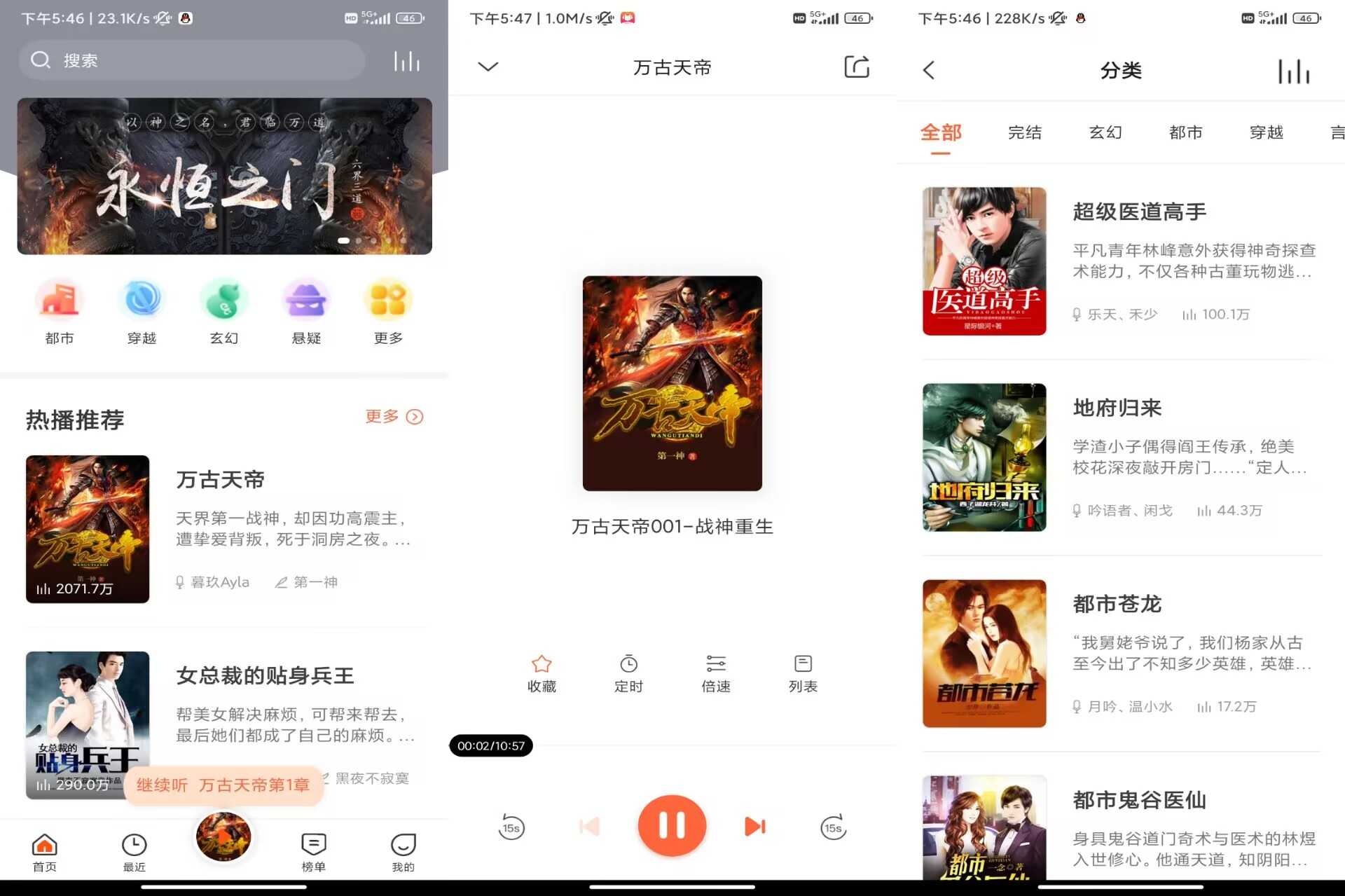Open the 永恒之门 banner
Viewport: 1345px width, 896px height.
(224, 177)
